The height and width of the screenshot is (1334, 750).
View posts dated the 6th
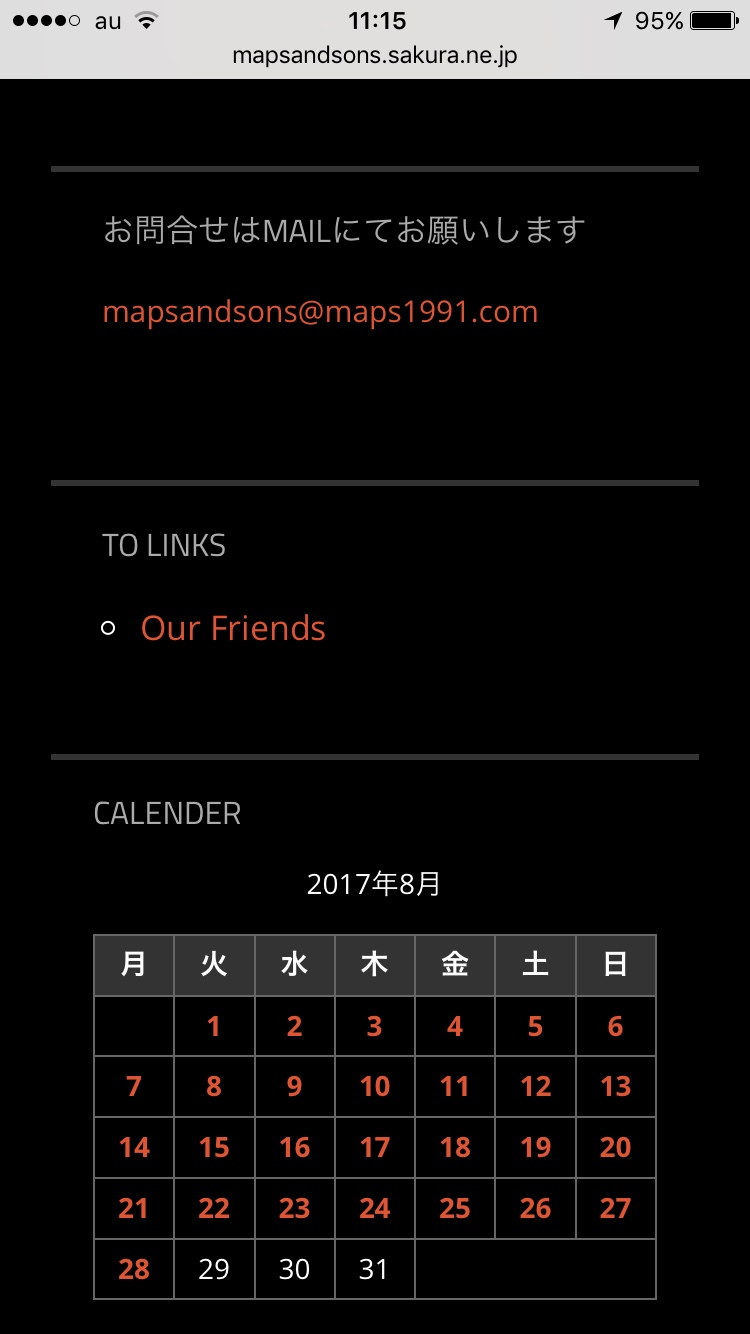tap(615, 1026)
